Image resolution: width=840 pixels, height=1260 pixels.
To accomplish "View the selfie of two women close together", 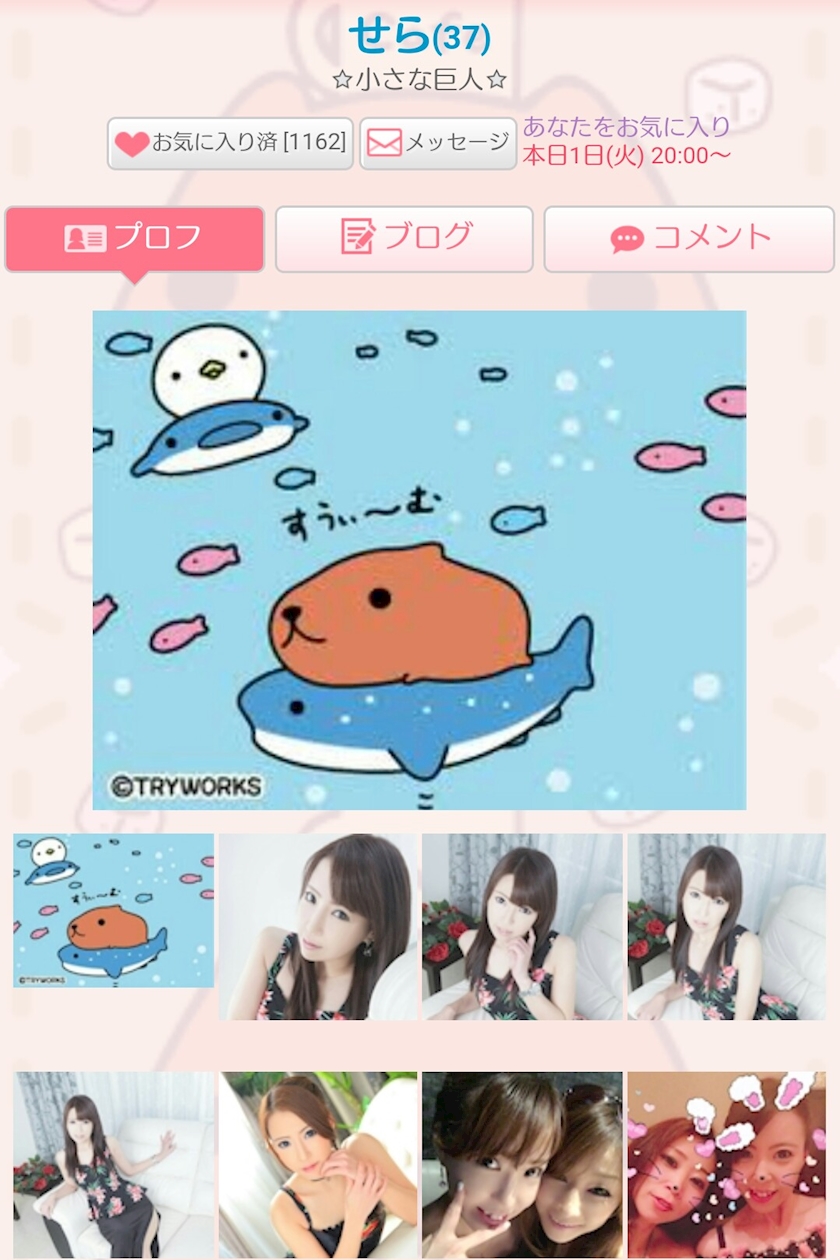I will click(x=522, y=1165).
